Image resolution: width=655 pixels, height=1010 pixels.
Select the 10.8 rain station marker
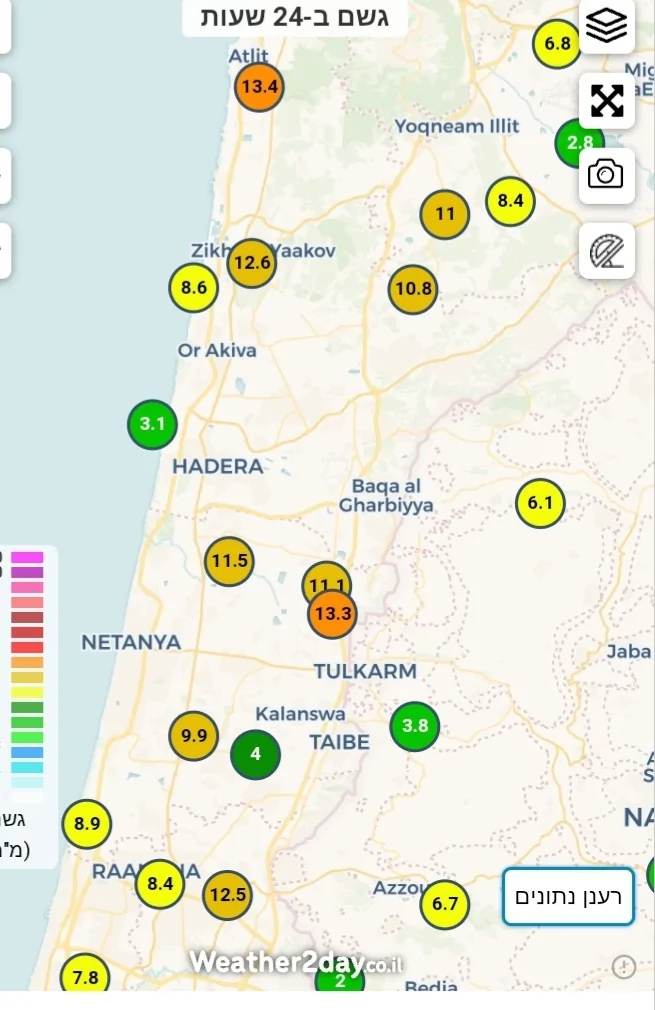(413, 290)
